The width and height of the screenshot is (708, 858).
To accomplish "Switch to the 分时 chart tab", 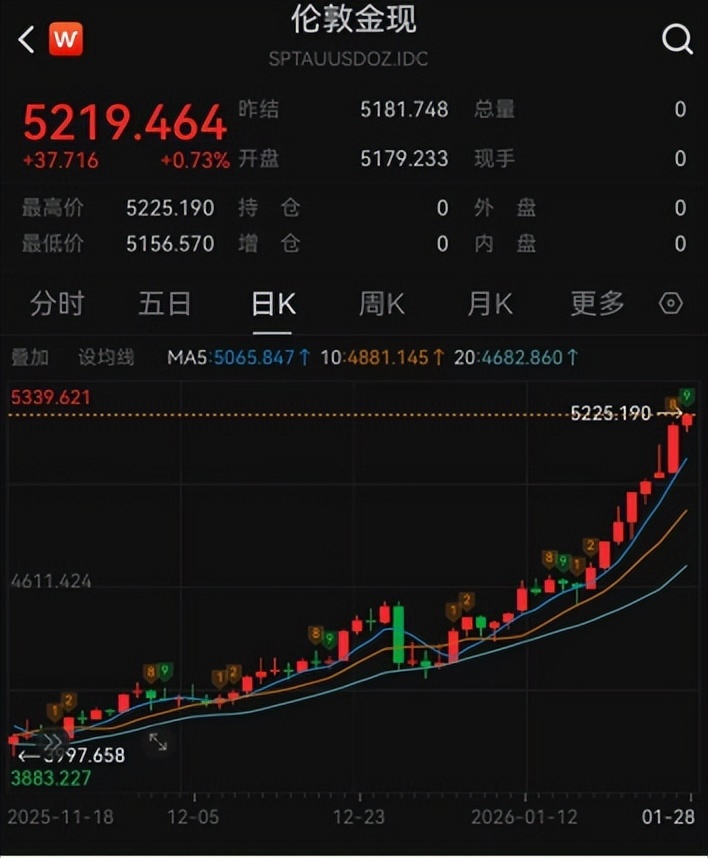I will [57, 304].
